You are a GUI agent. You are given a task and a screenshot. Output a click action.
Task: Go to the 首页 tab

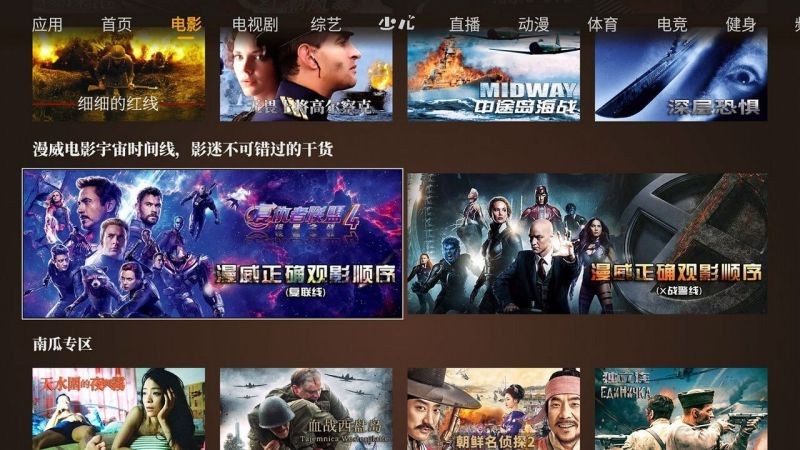point(116,24)
